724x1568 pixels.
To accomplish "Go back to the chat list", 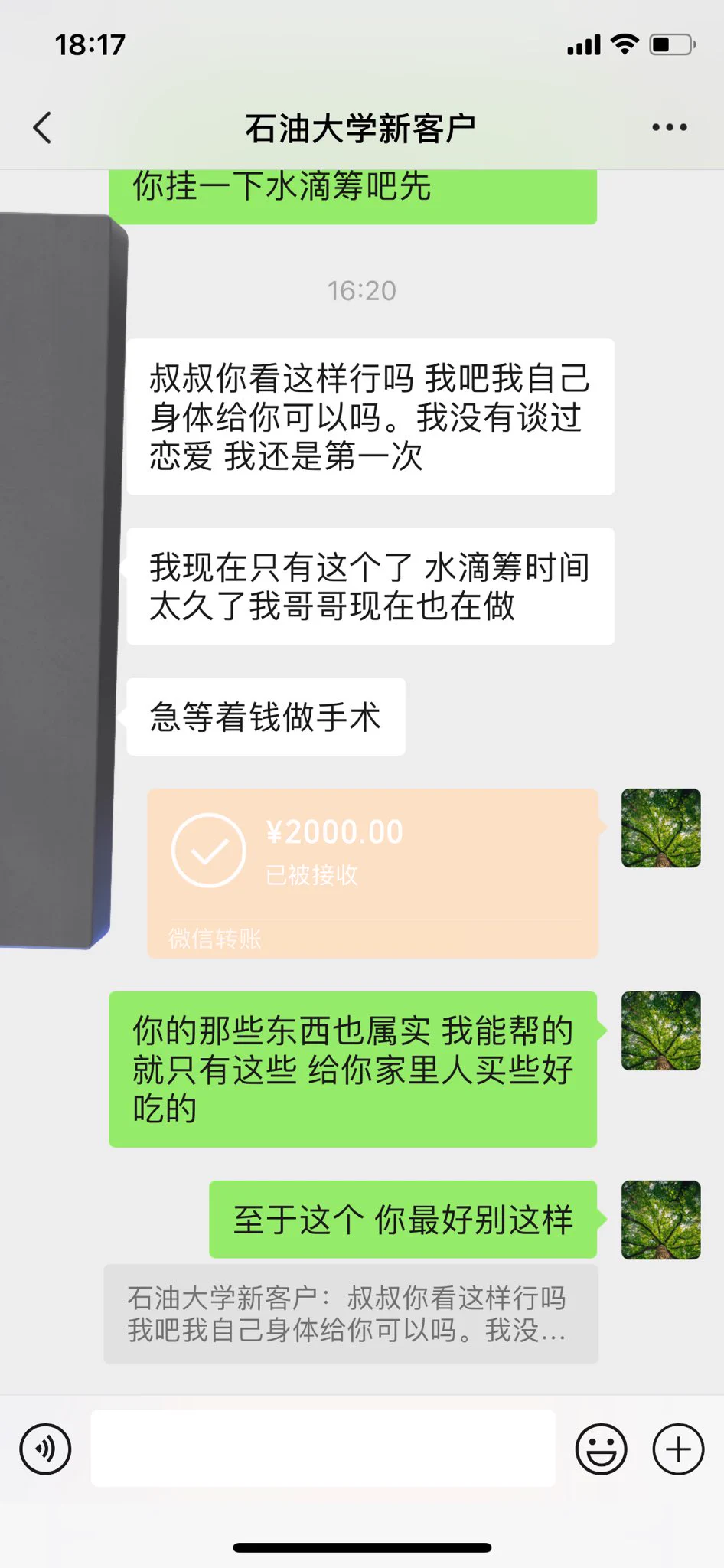I will point(43,128).
